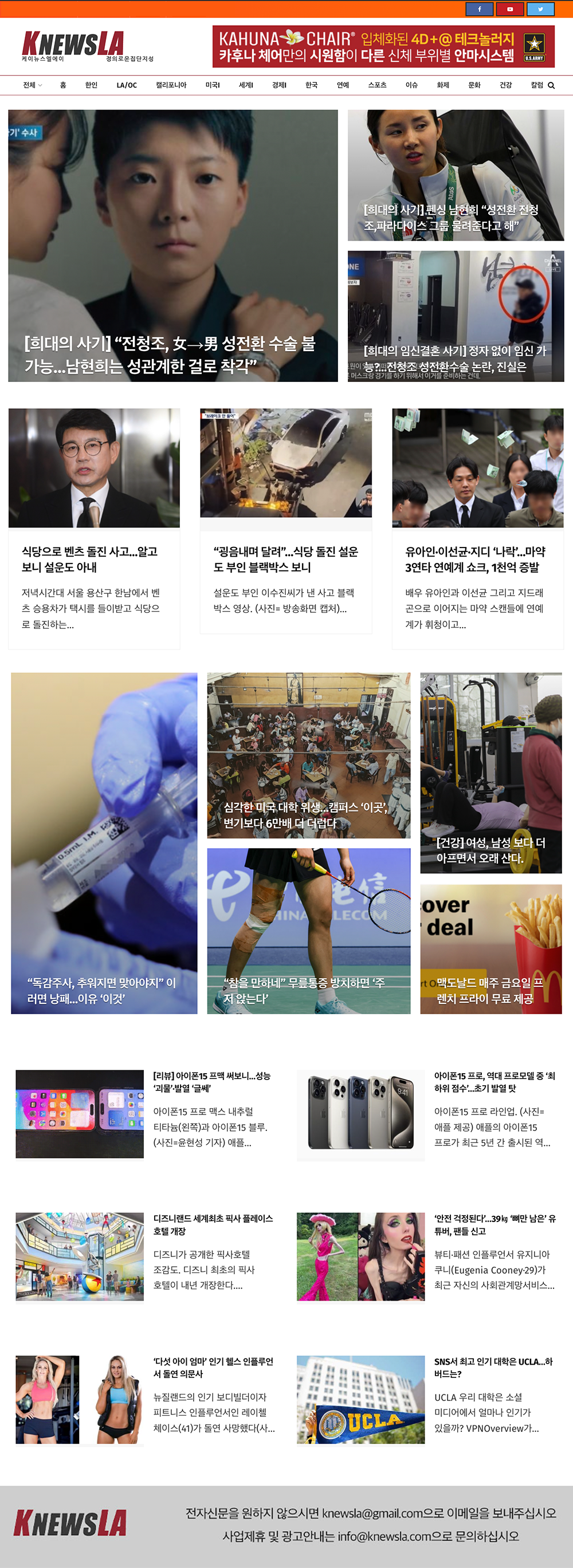Viewport: 573px width, 1568px height.
Task: Switch to the LA/OC section
Action: tap(127, 85)
